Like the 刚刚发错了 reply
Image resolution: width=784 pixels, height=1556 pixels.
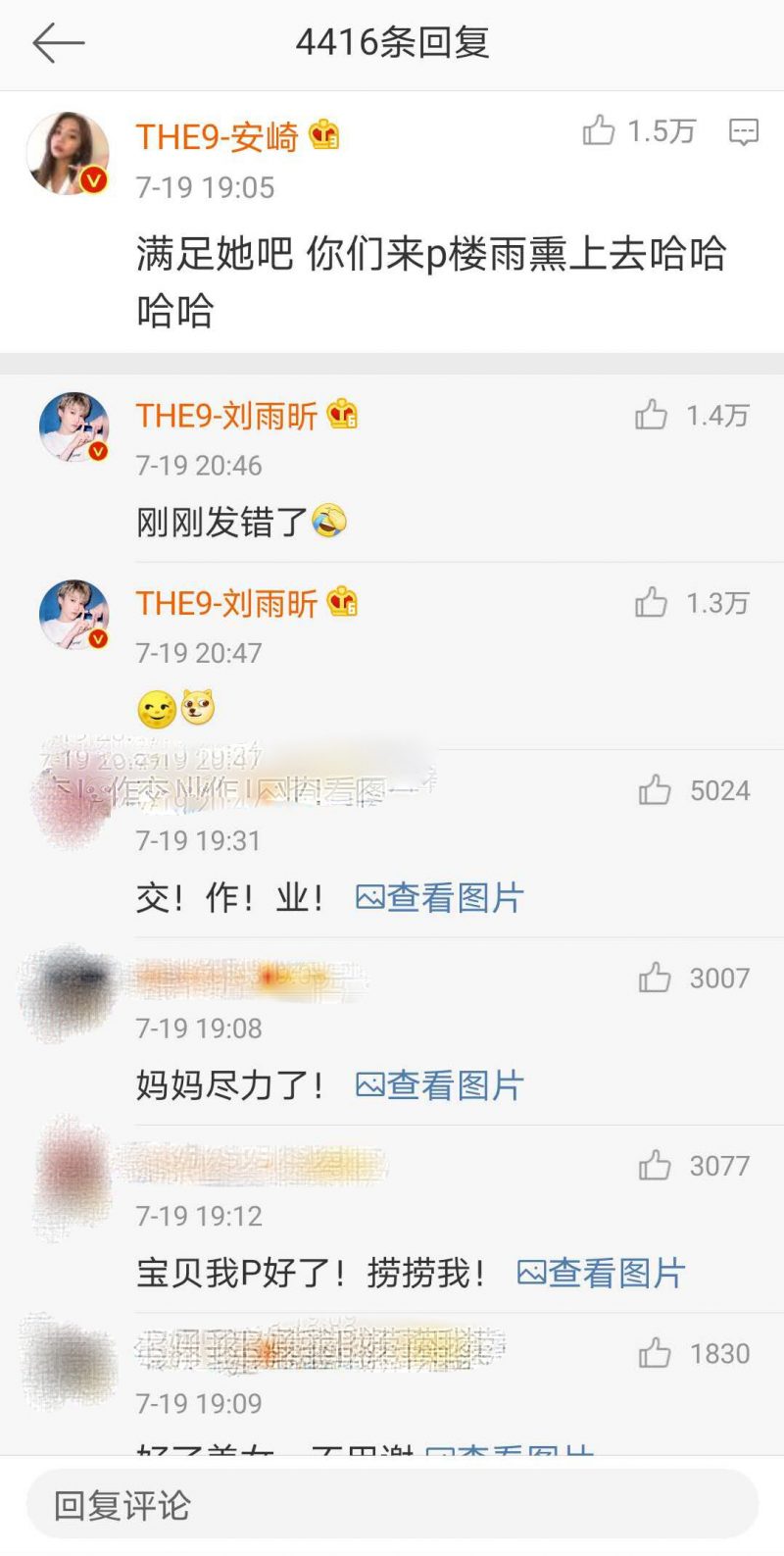click(x=651, y=416)
